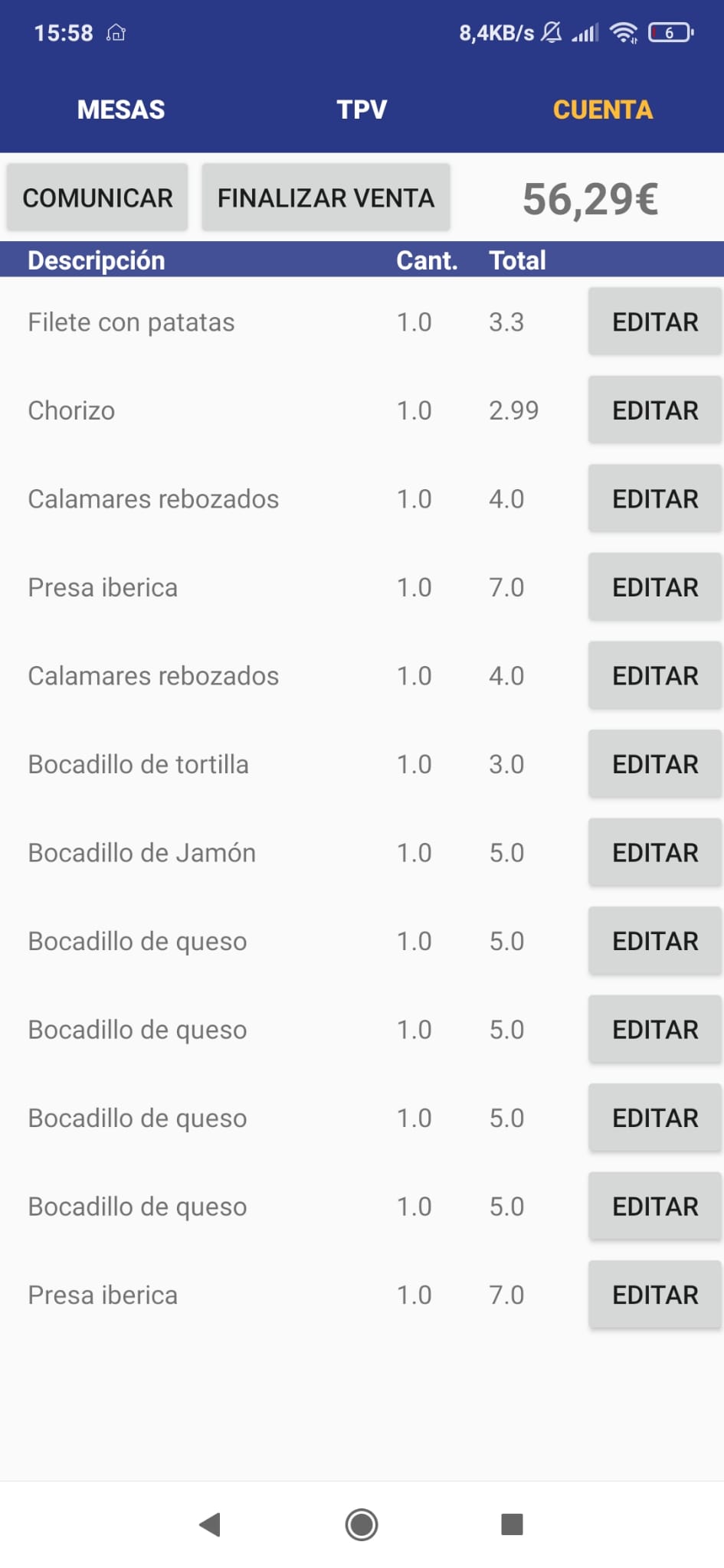Edit the Bocadillo de Jamón entry
Screen dimensions: 724x1568
[x=655, y=852]
